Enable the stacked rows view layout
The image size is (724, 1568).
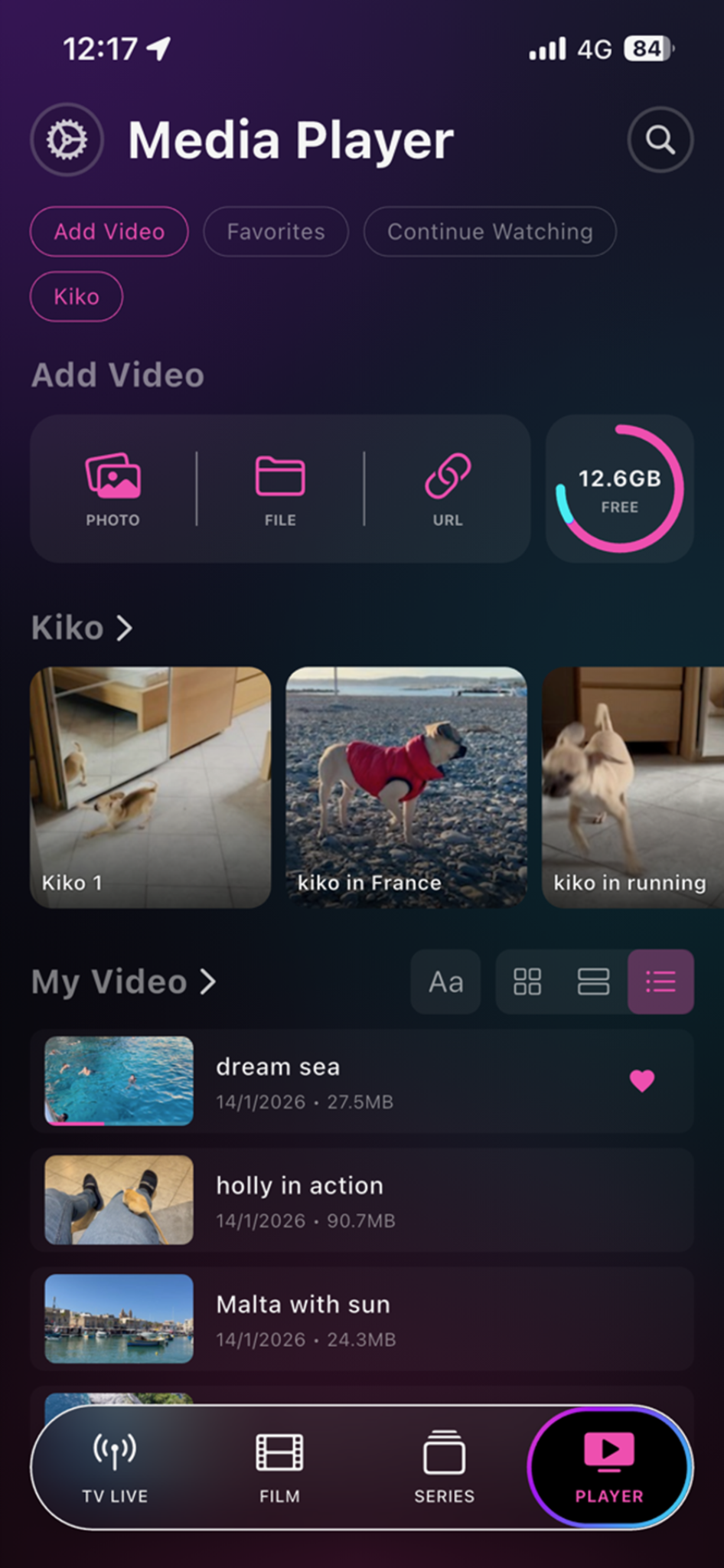[594, 982]
